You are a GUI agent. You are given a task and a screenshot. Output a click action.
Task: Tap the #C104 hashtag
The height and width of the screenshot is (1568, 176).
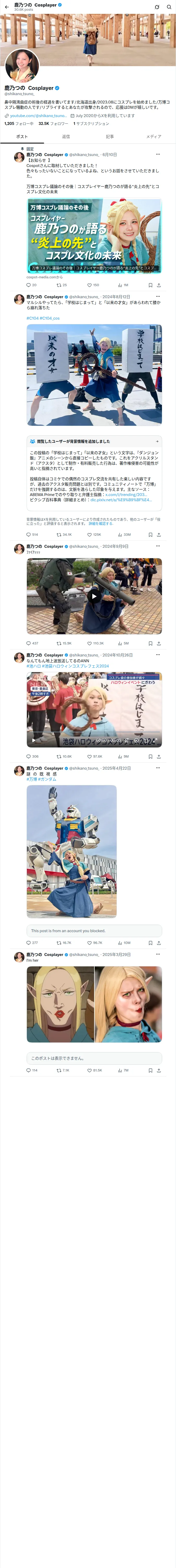pyautogui.click(x=32, y=318)
